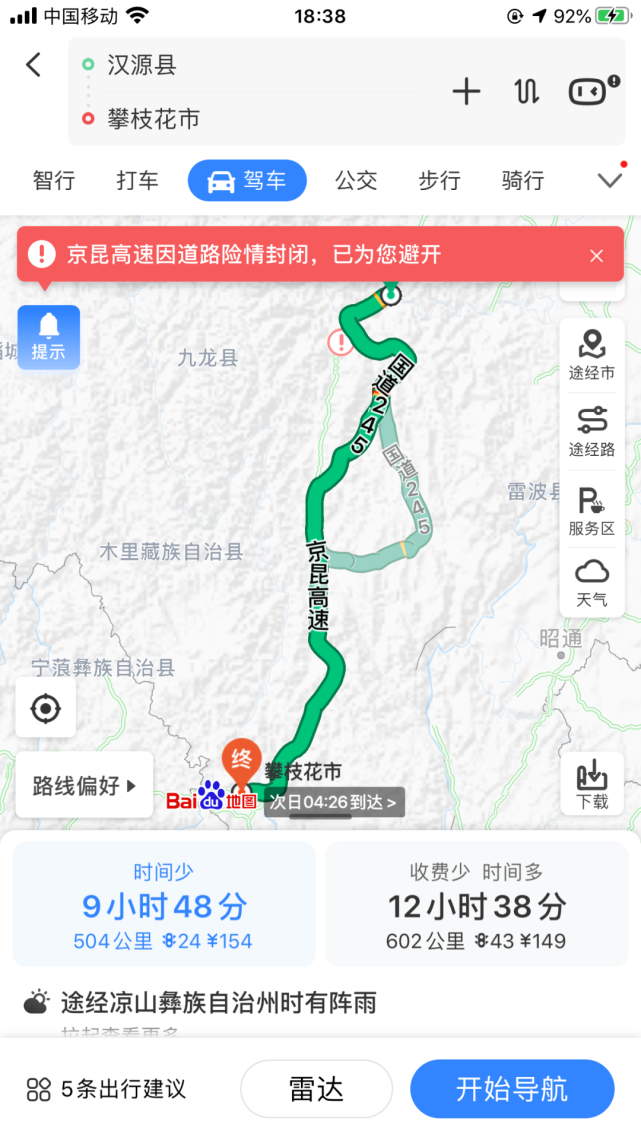Image resolution: width=641 pixels, height=1140 pixels.
Task: Open 路线偏好 route preferences
Action: [x=84, y=786]
